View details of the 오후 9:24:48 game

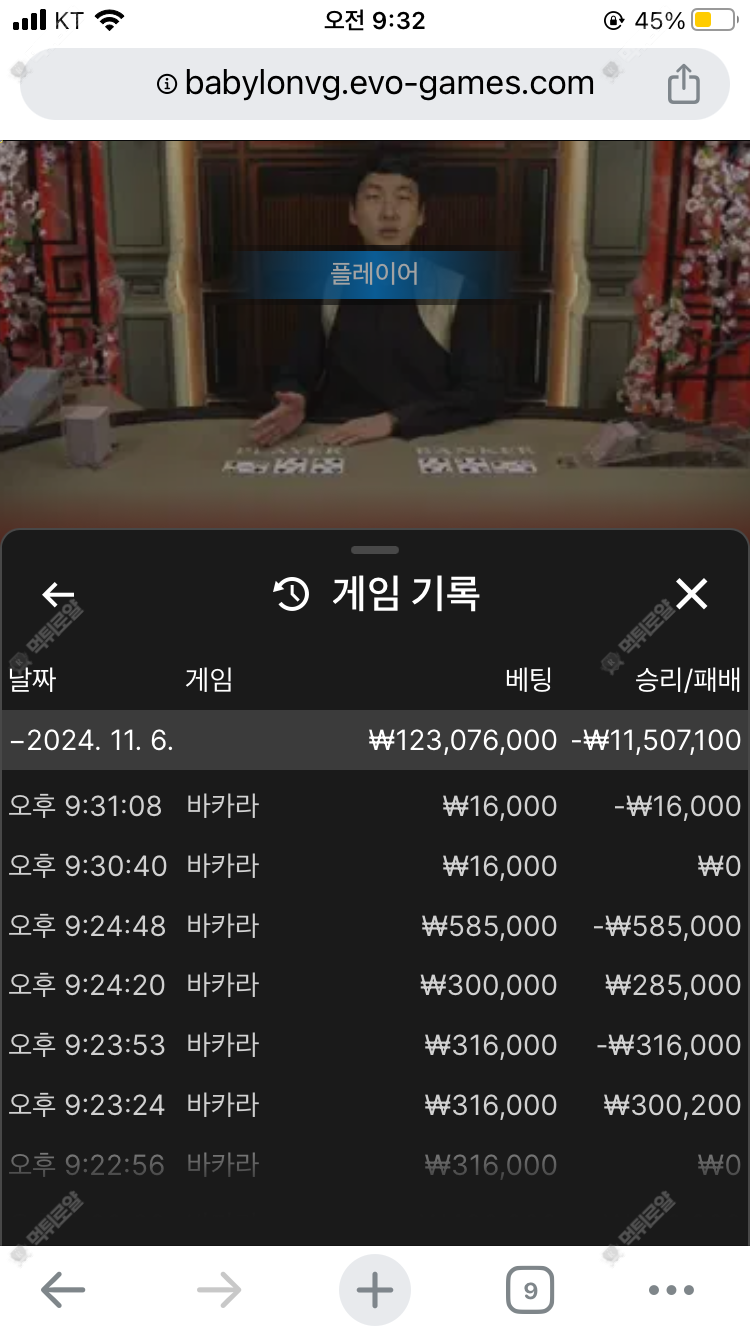tap(375, 926)
